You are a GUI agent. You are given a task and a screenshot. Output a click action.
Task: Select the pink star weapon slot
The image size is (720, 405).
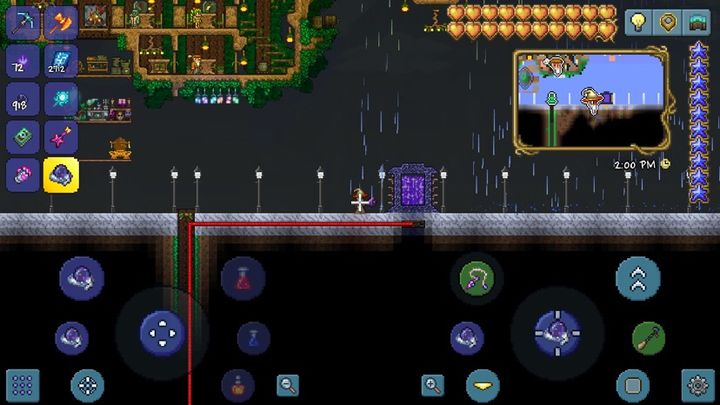59,137
